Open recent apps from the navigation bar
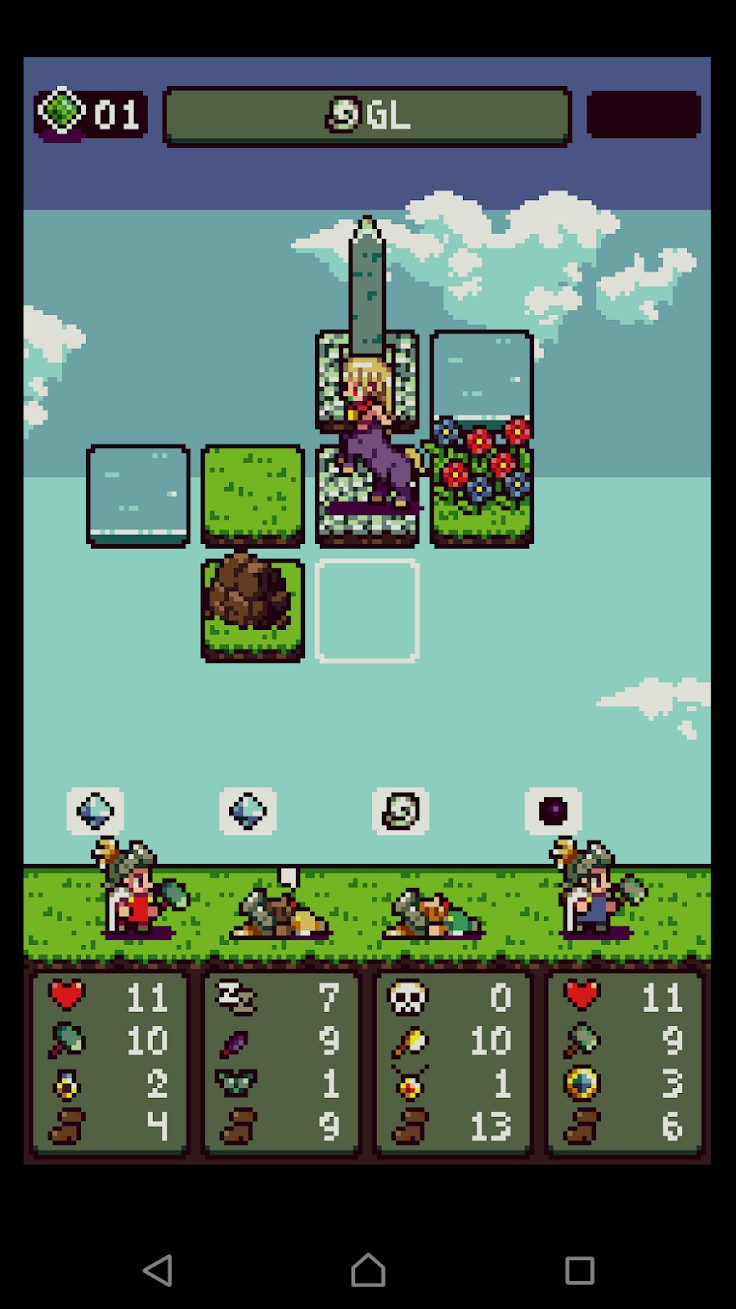 (579, 1270)
